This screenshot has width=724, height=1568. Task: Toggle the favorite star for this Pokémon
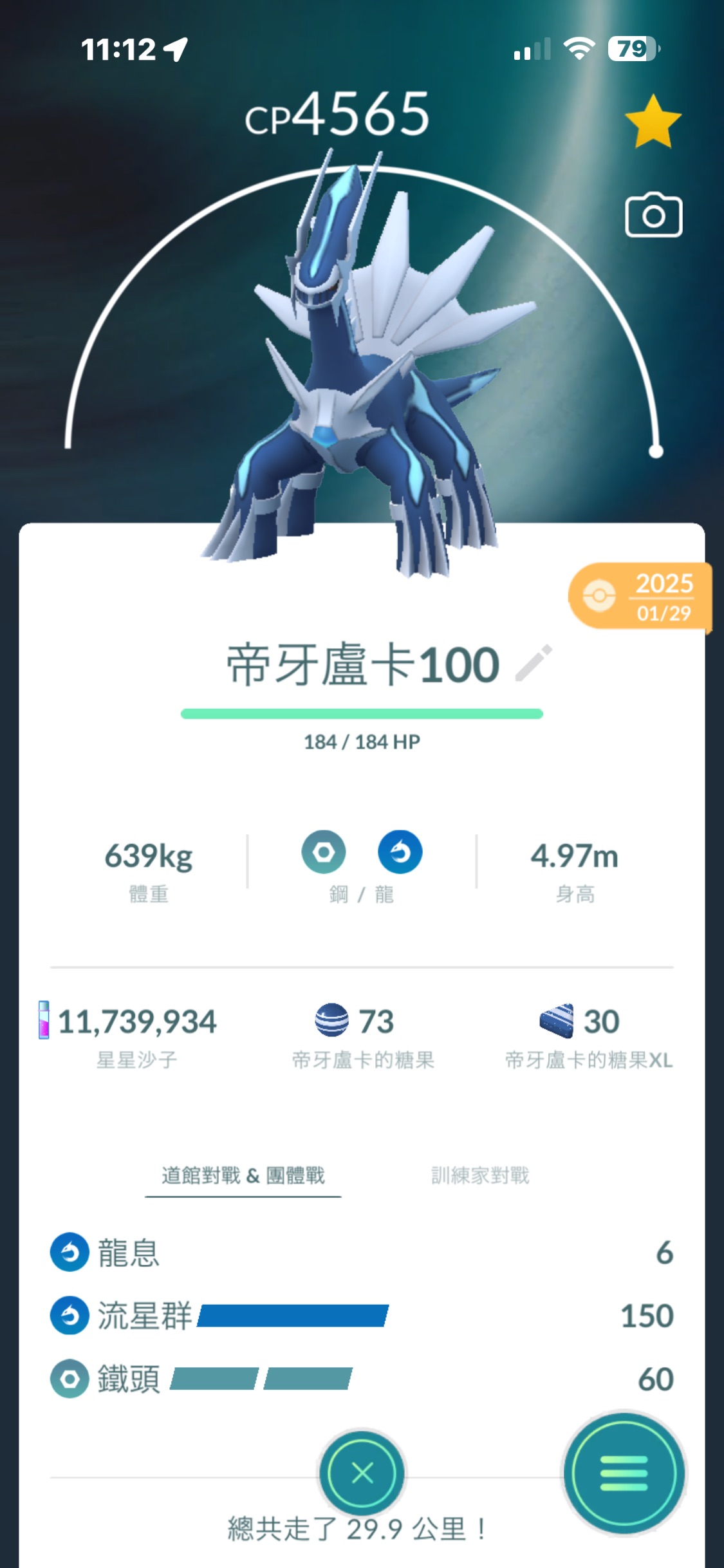pos(653,122)
